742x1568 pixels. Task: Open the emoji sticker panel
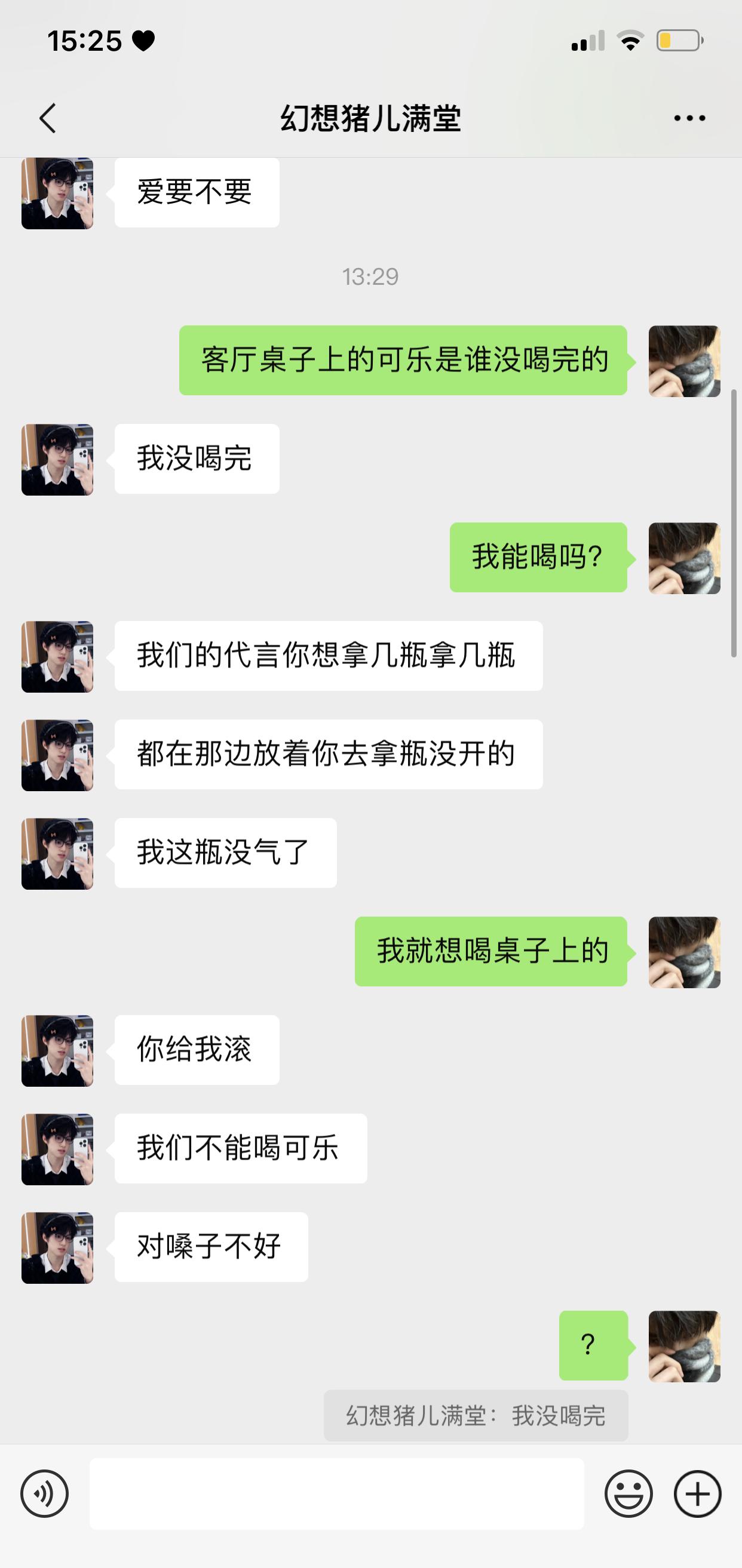tap(628, 1494)
